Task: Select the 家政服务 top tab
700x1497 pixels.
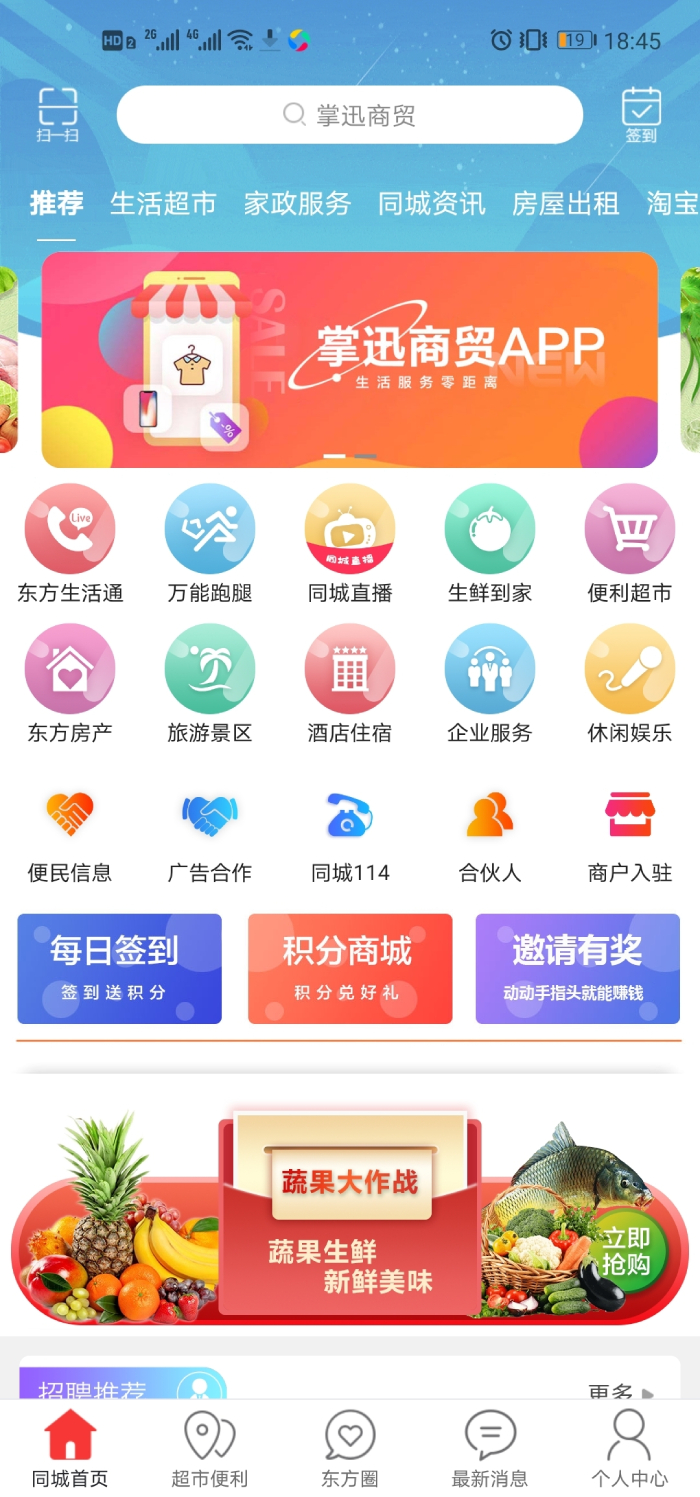Action: pyautogui.click(x=297, y=204)
